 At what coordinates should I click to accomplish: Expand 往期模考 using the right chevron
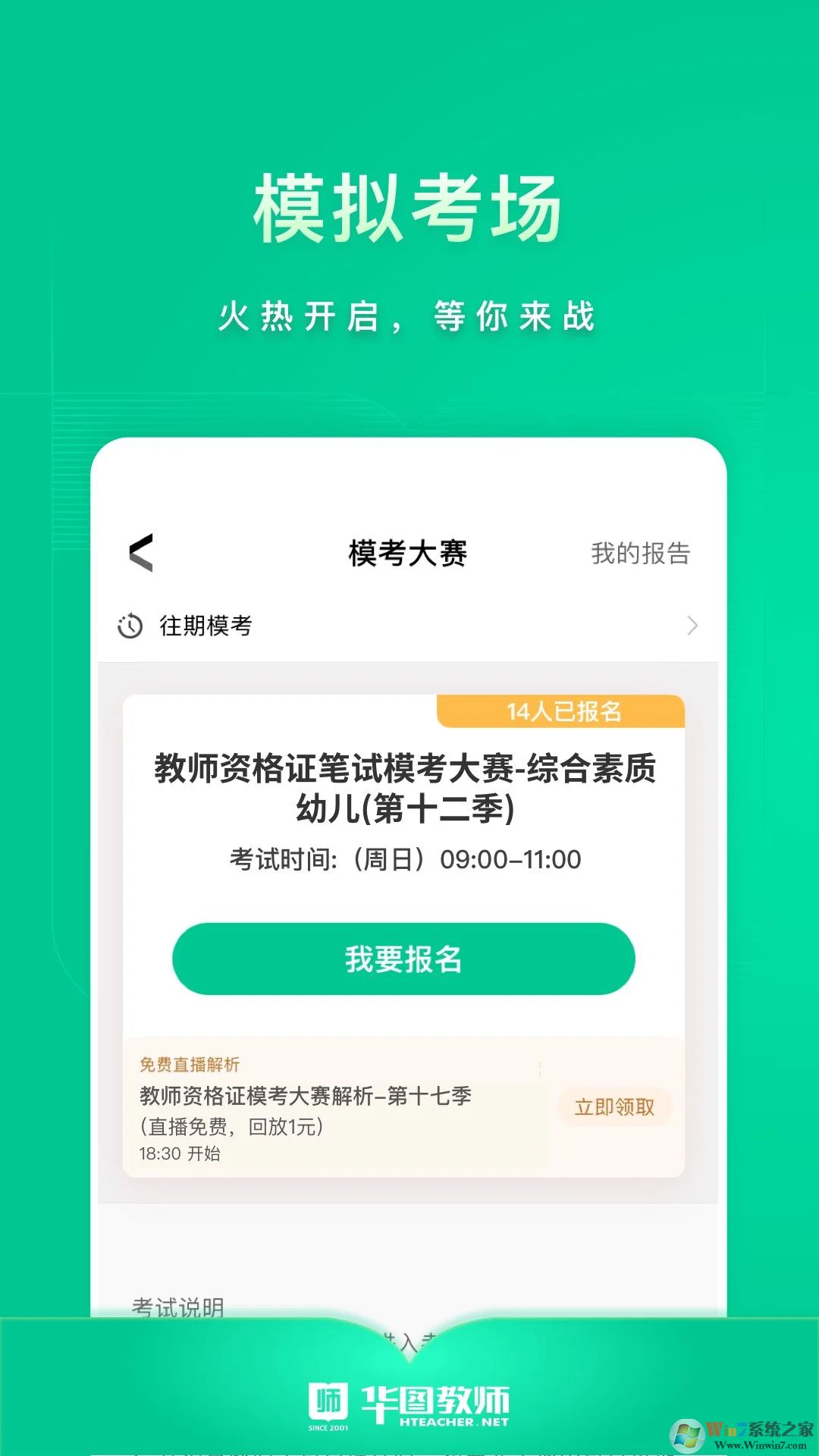point(691,626)
